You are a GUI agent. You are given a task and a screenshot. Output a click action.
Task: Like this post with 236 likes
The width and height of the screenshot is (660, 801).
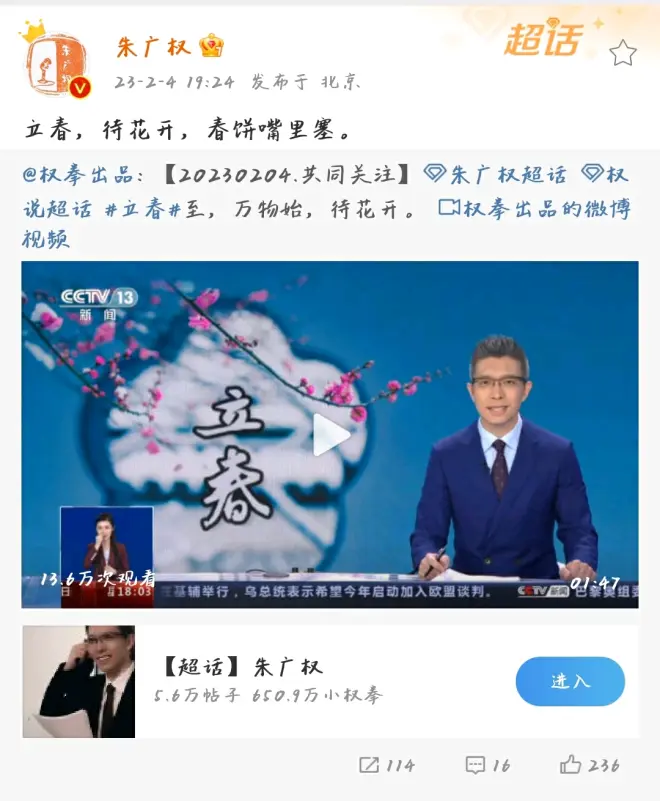tap(590, 765)
